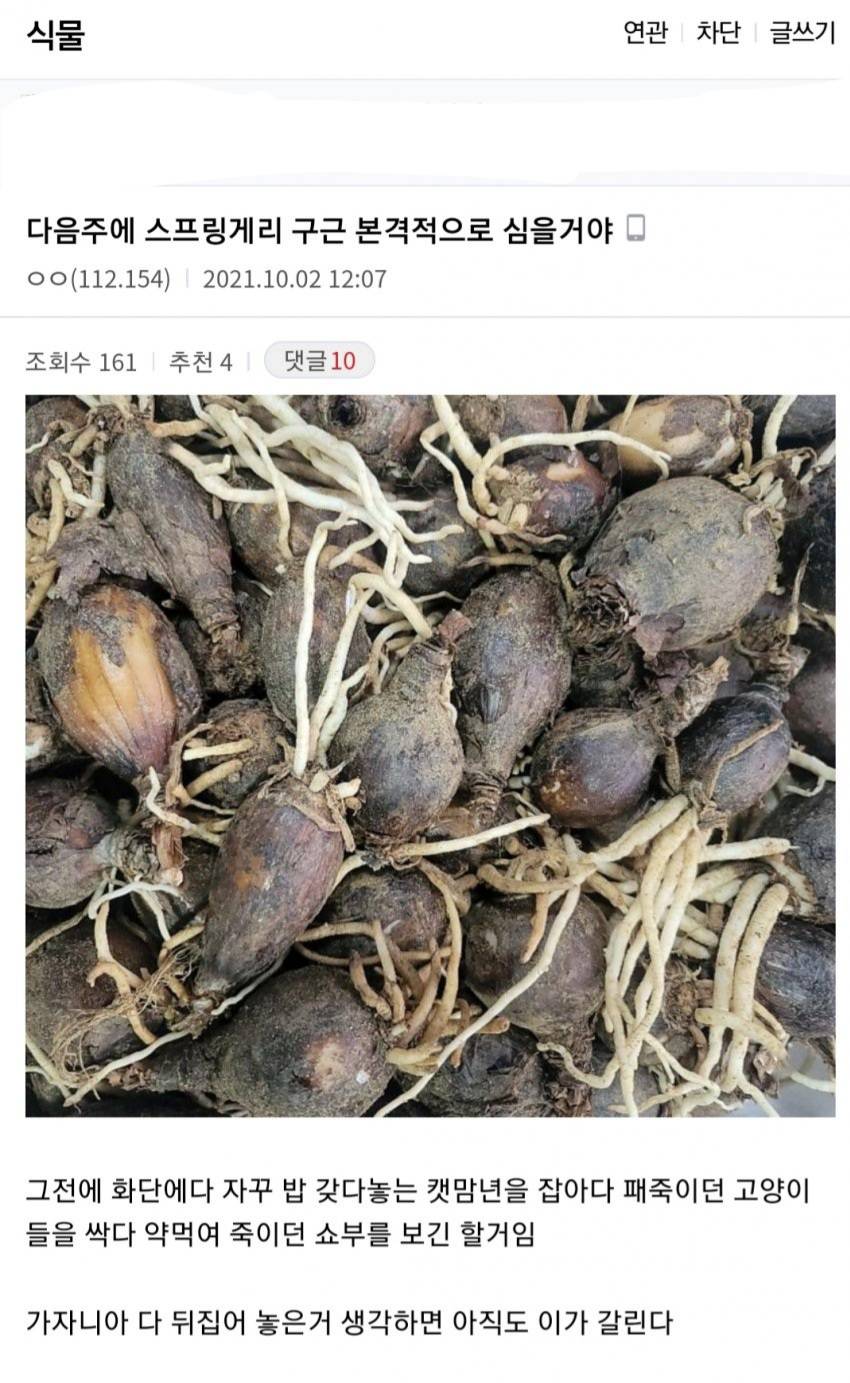Open the 식물 gallery title
Viewport: 850px width, 1383px height.
click(x=55, y=35)
